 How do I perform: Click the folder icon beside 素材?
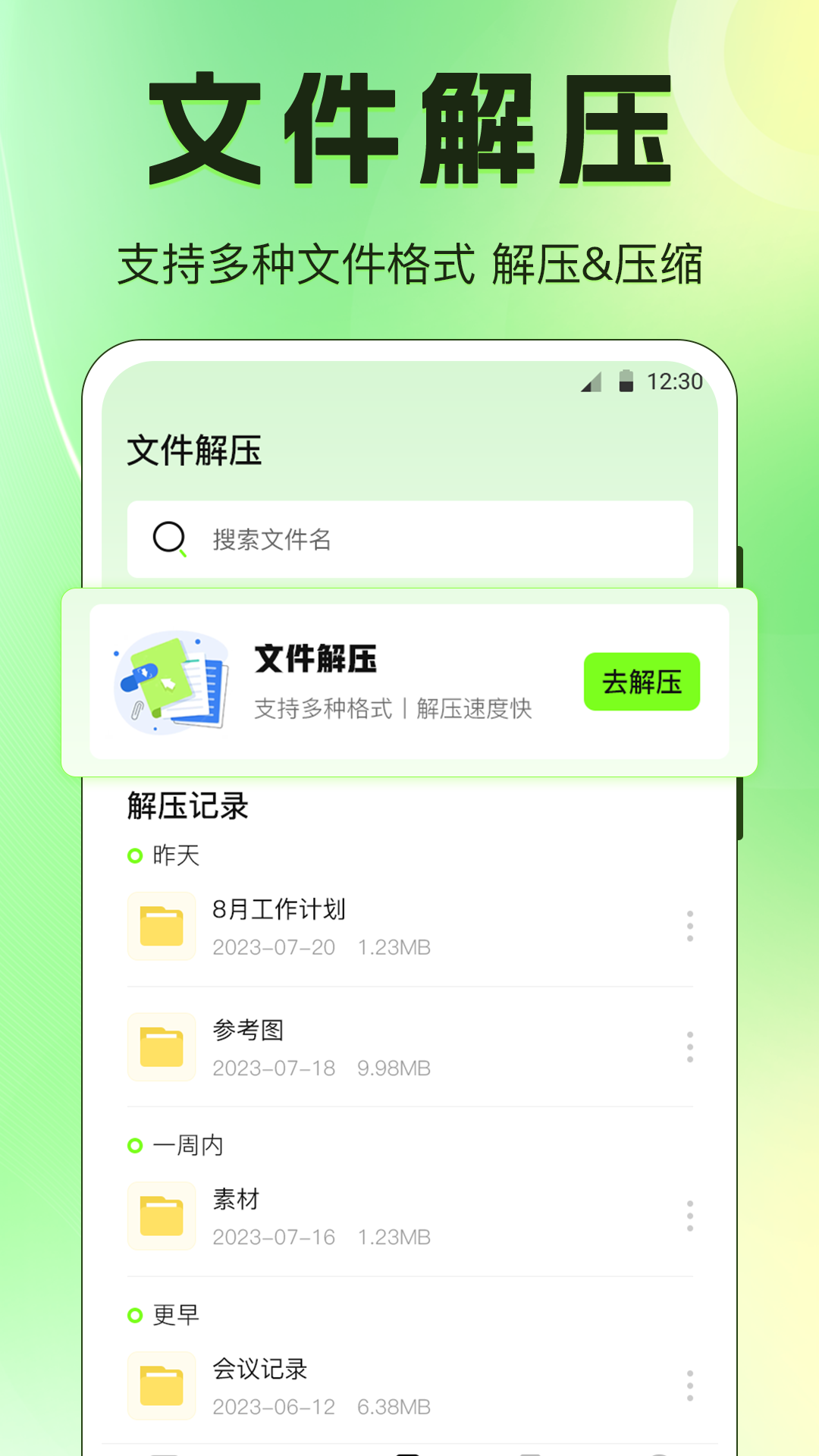click(x=162, y=1216)
